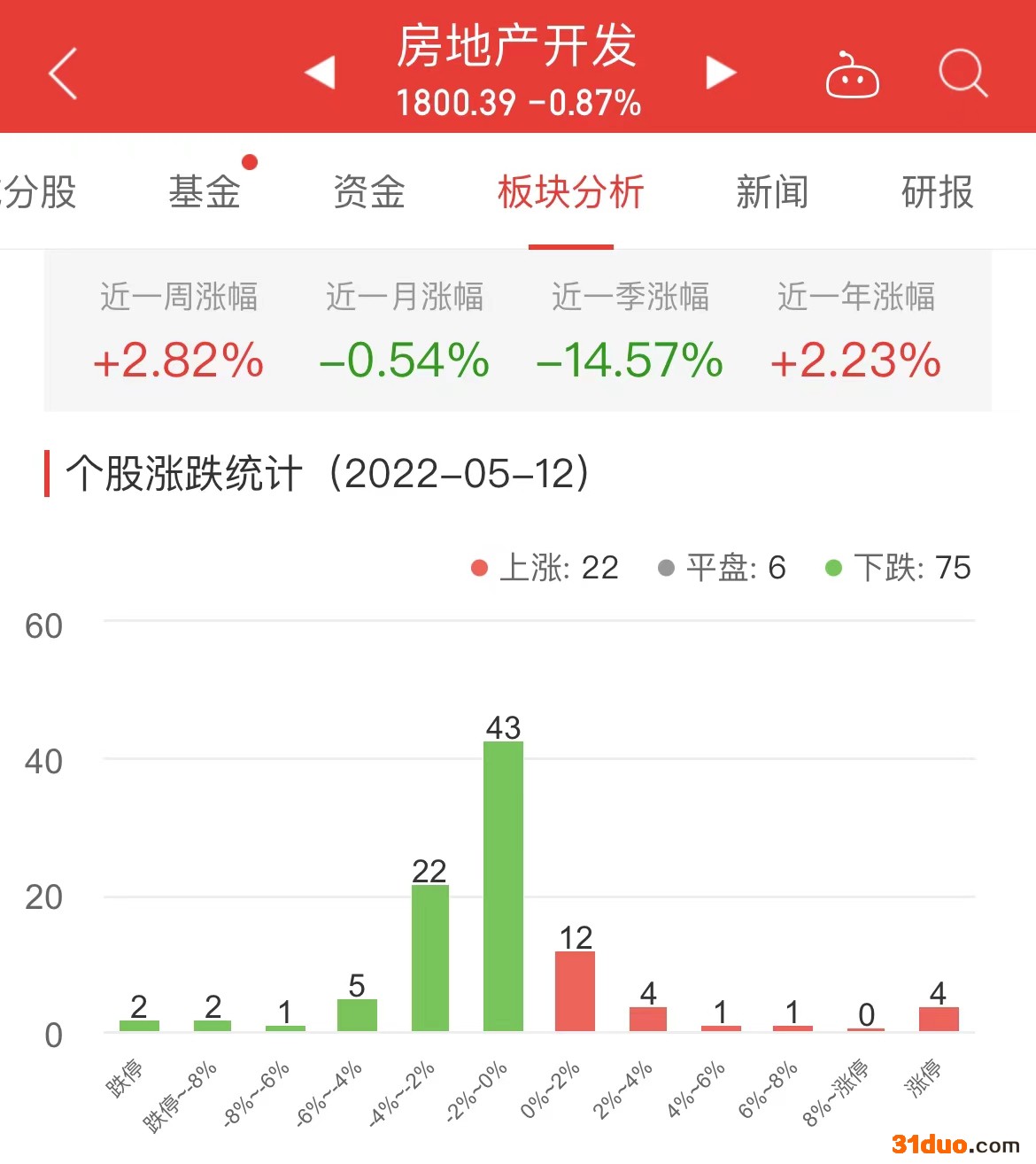Select the 板块分析 tab

571,192
